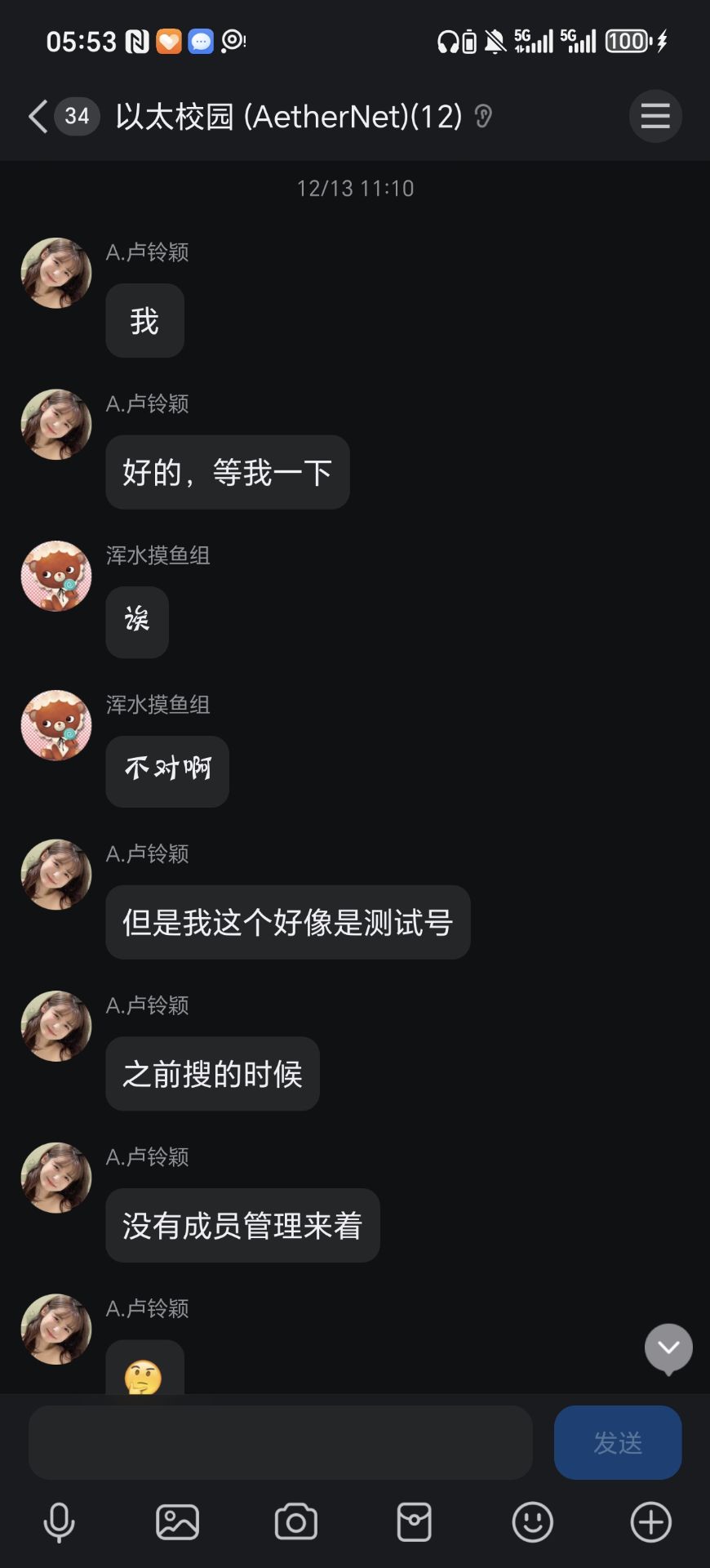Open the photo gallery picker
The height and width of the screenshot is (1568, 710).
[x=177, y=1522]
